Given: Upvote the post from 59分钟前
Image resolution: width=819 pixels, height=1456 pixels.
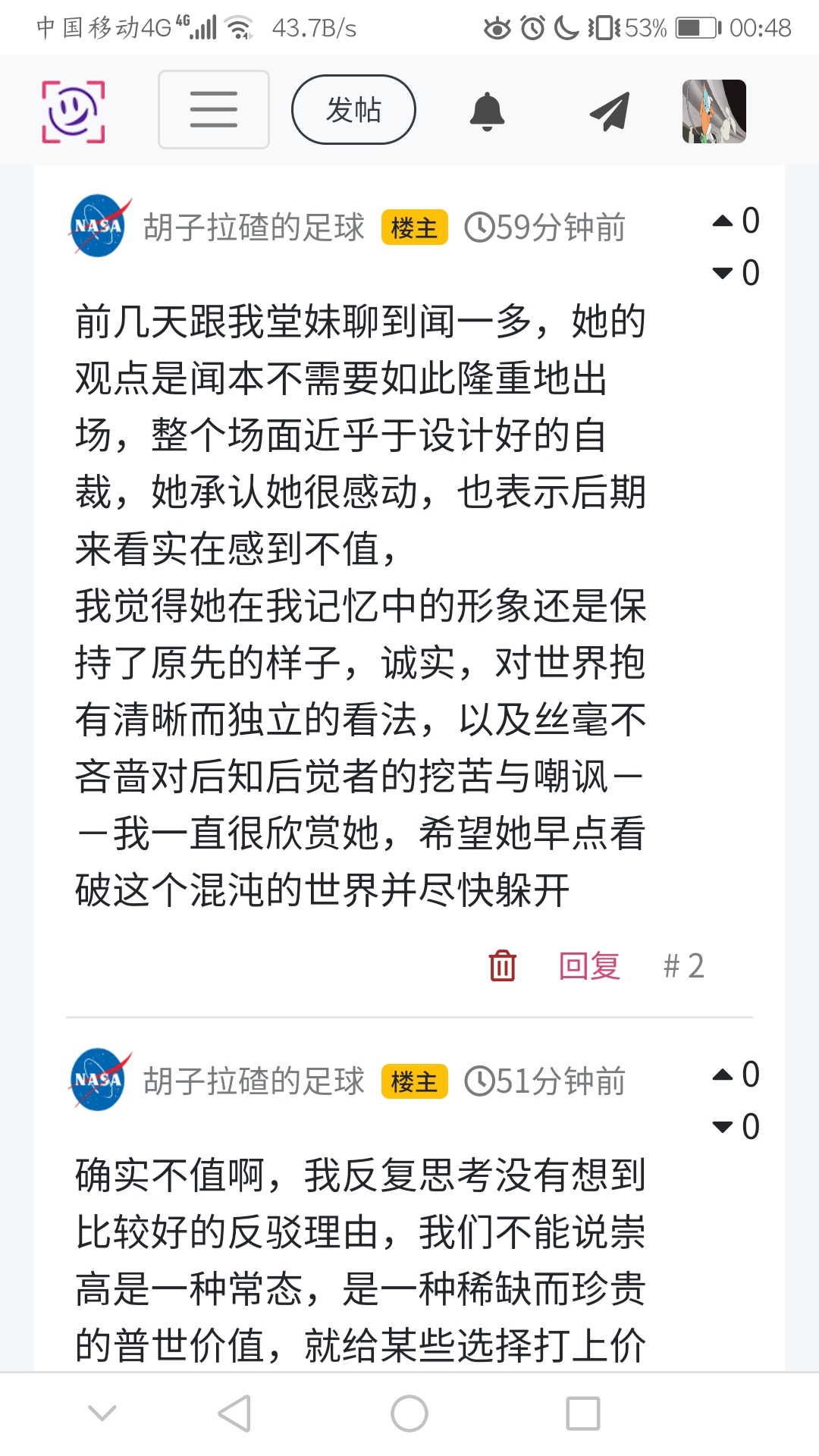Looking at the screenshot, I should [723, 221].
